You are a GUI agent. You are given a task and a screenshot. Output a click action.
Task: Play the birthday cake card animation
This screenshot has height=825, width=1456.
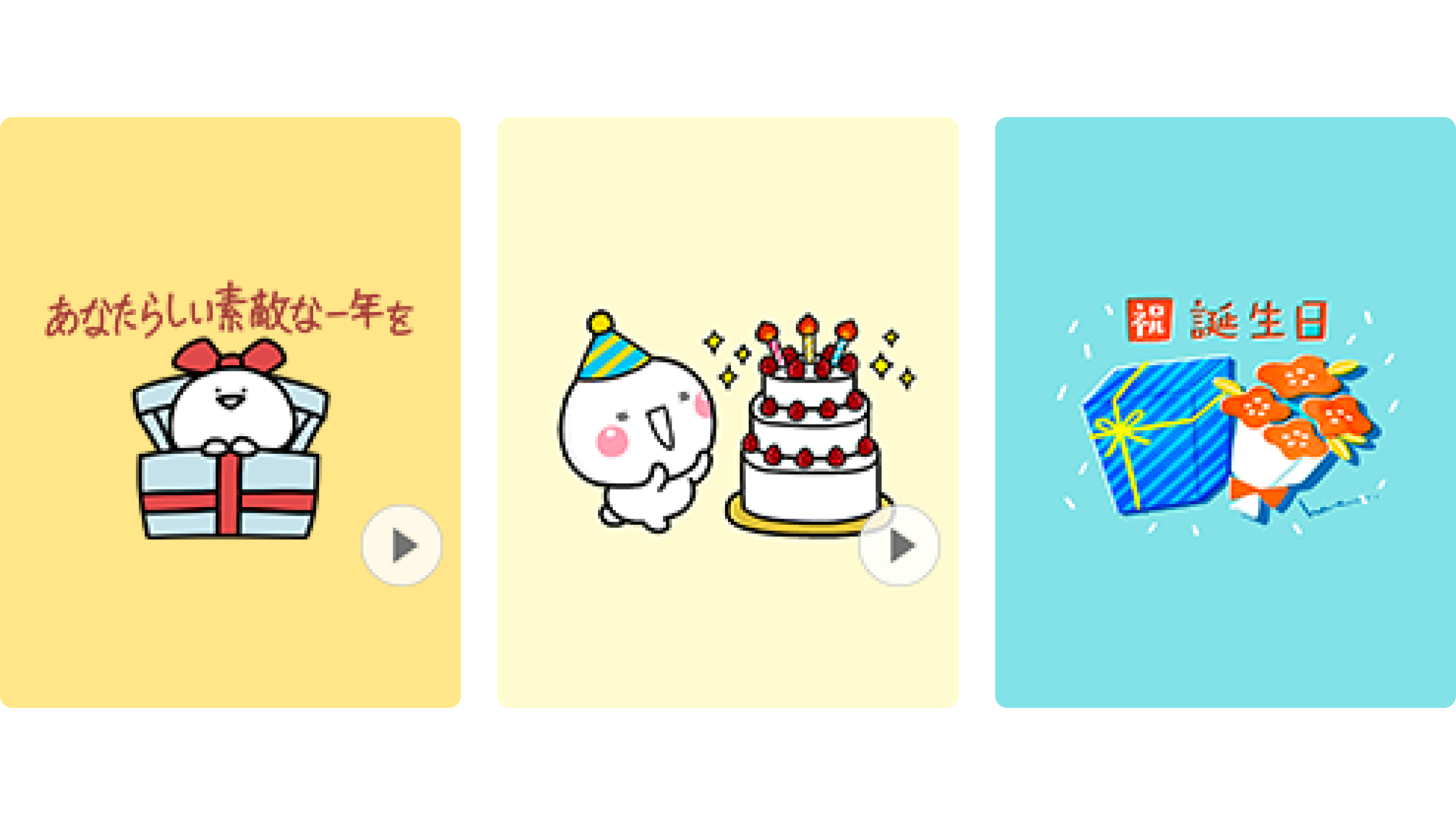(899, 545)
